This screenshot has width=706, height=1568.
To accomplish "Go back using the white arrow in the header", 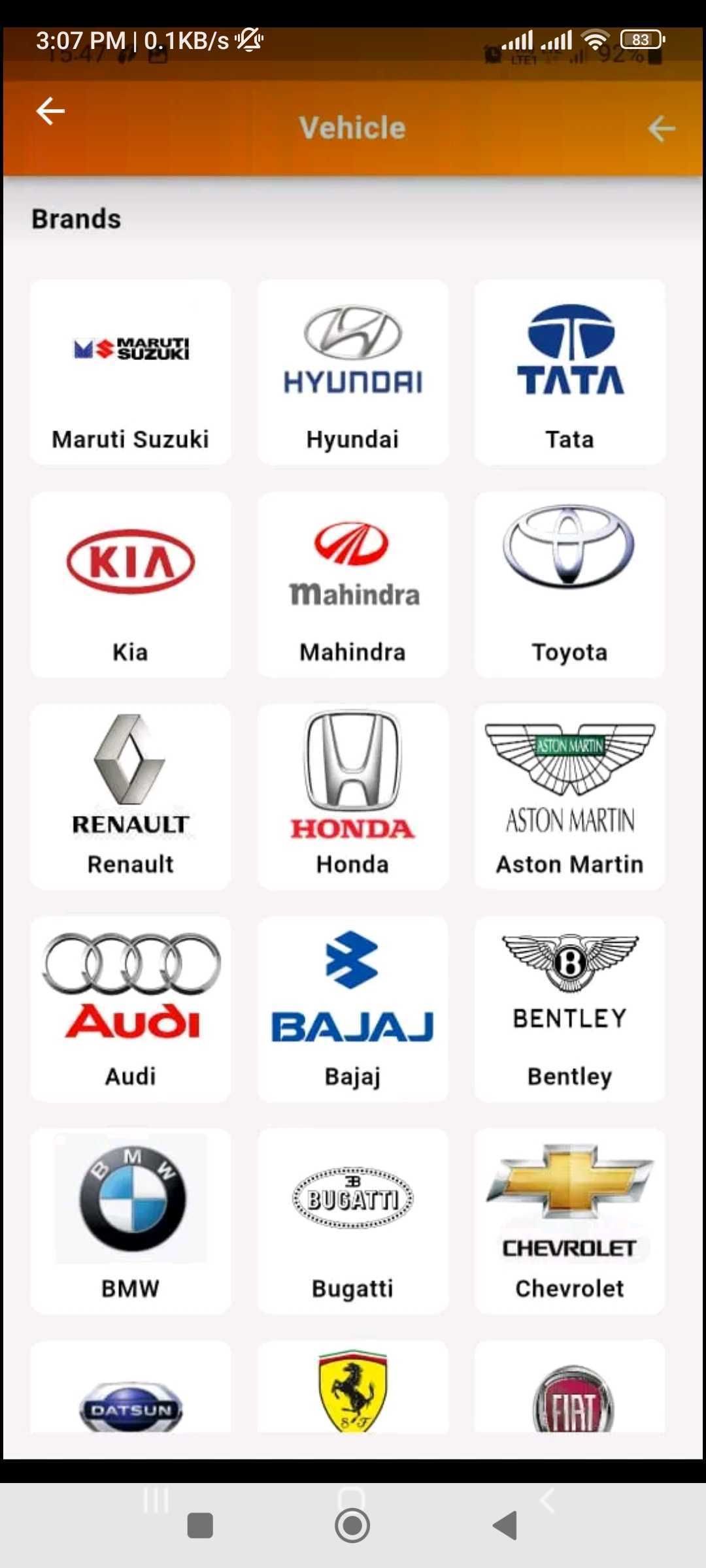I will tap(50, 111).
